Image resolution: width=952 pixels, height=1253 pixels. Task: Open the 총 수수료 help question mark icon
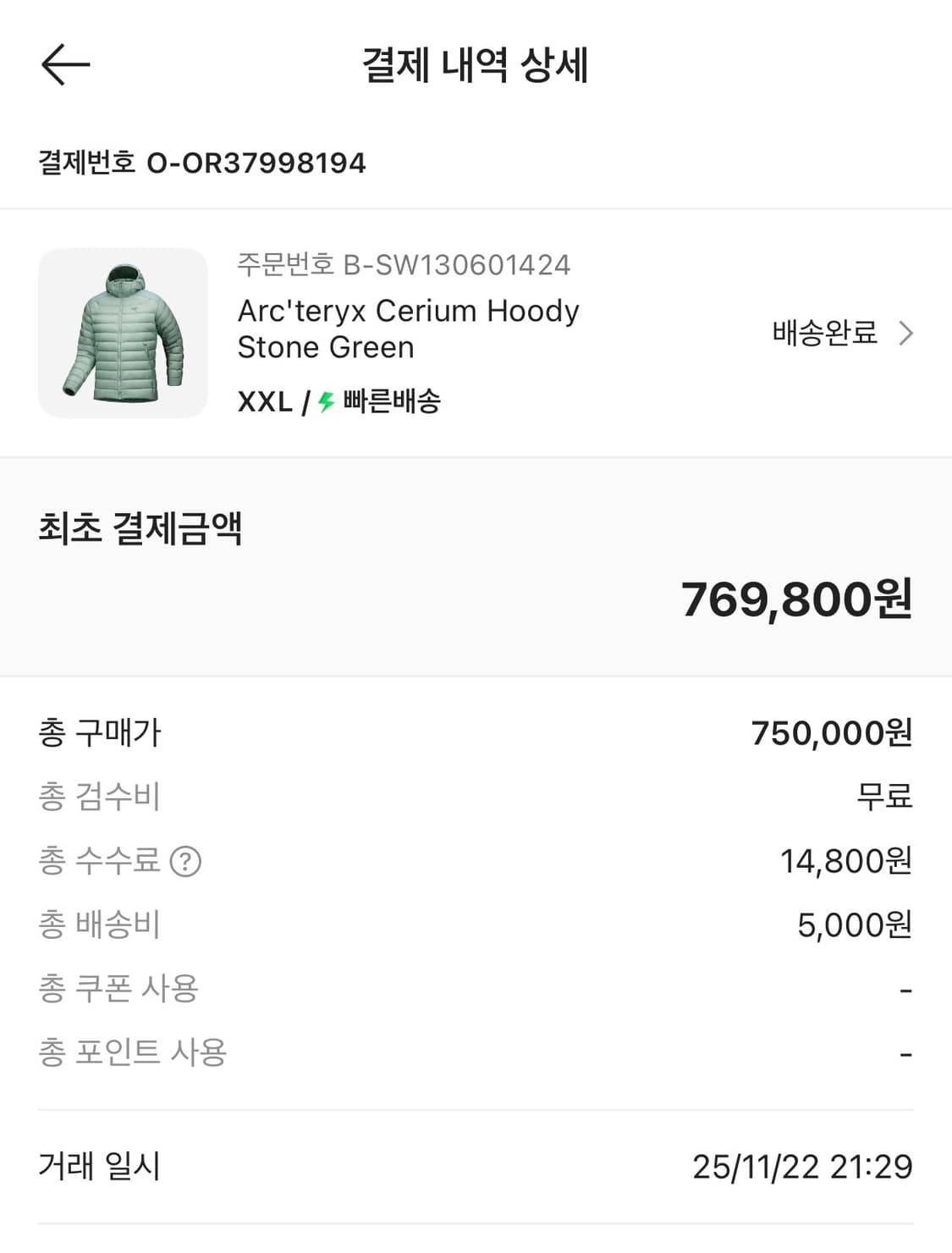188,861
